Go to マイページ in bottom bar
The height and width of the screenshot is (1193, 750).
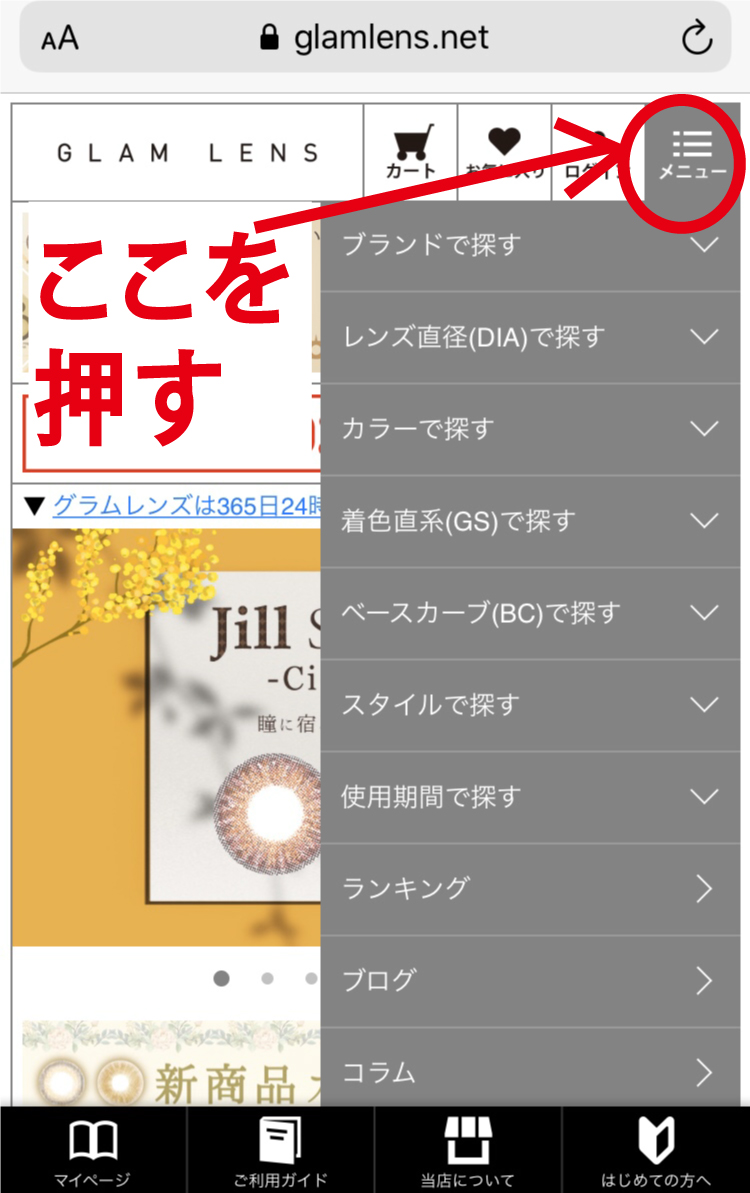(x=93, y=1152)
